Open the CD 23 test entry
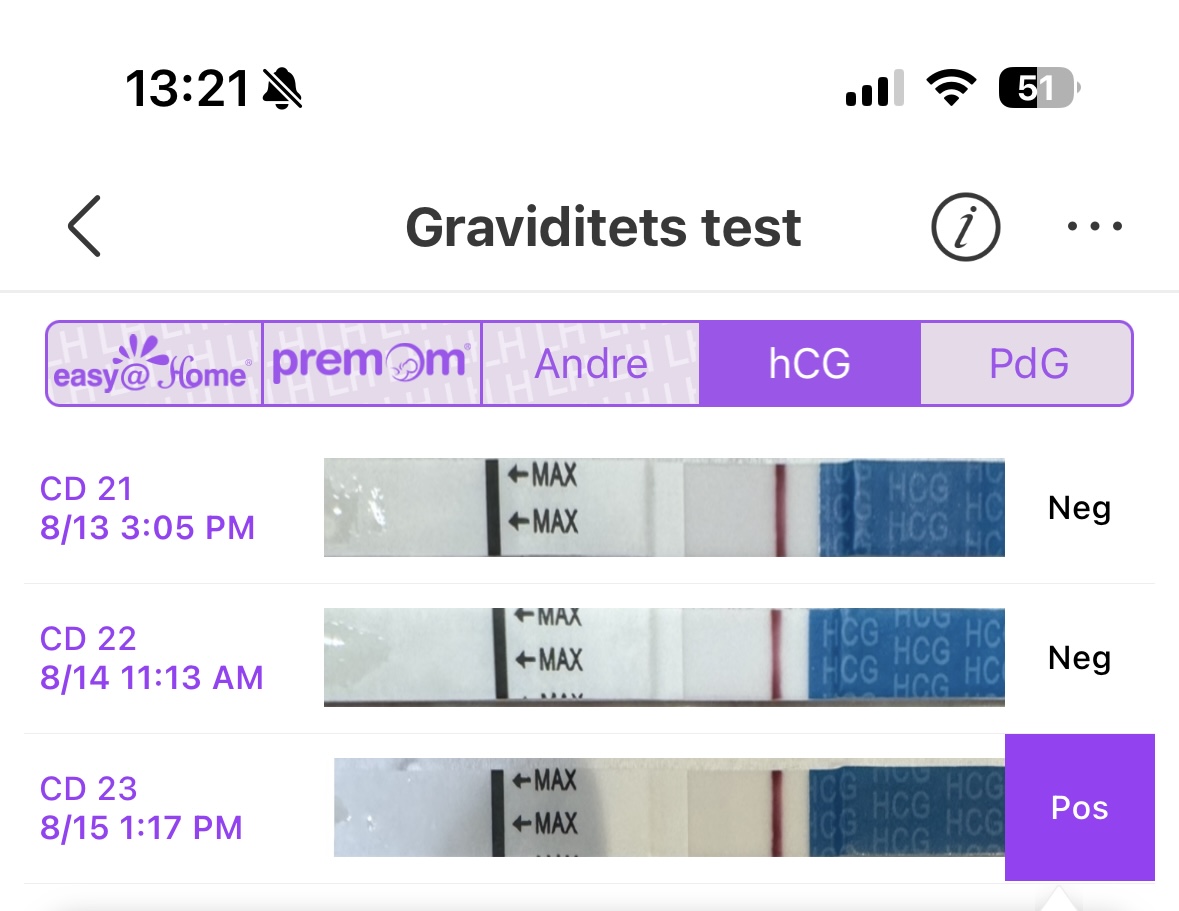The image size is (1179, 911). 141,808
